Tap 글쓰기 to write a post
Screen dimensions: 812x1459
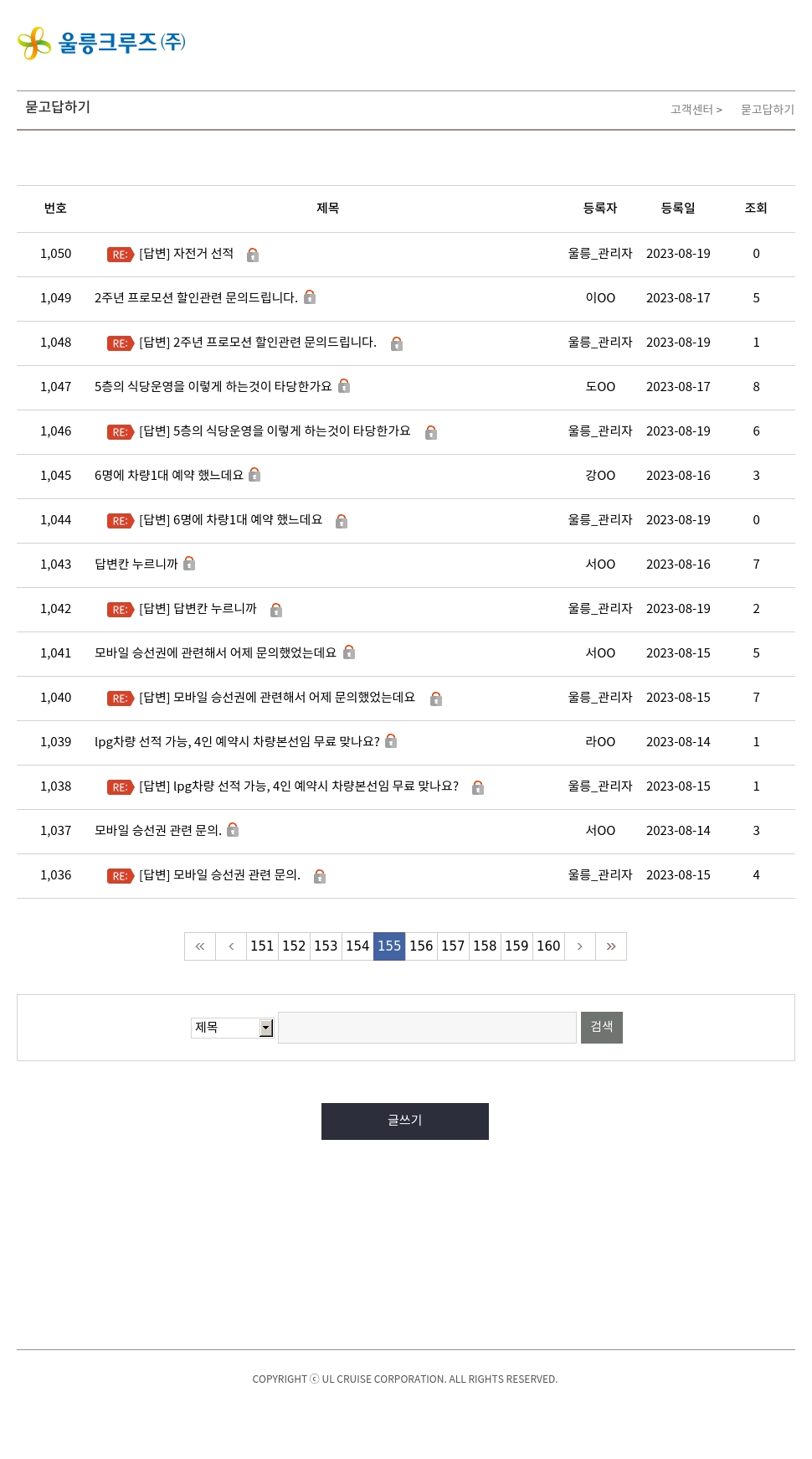pos(405,1121)
